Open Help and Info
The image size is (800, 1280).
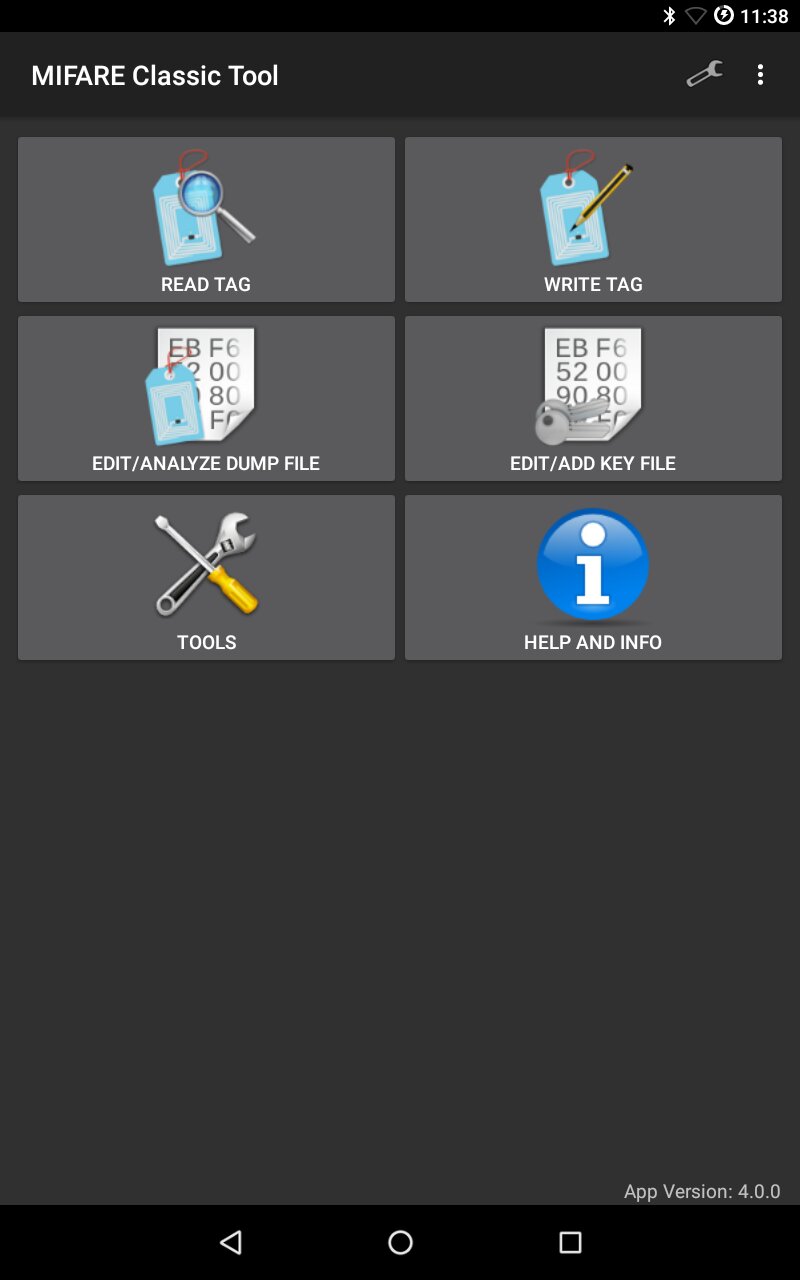(x=593, y=578)
